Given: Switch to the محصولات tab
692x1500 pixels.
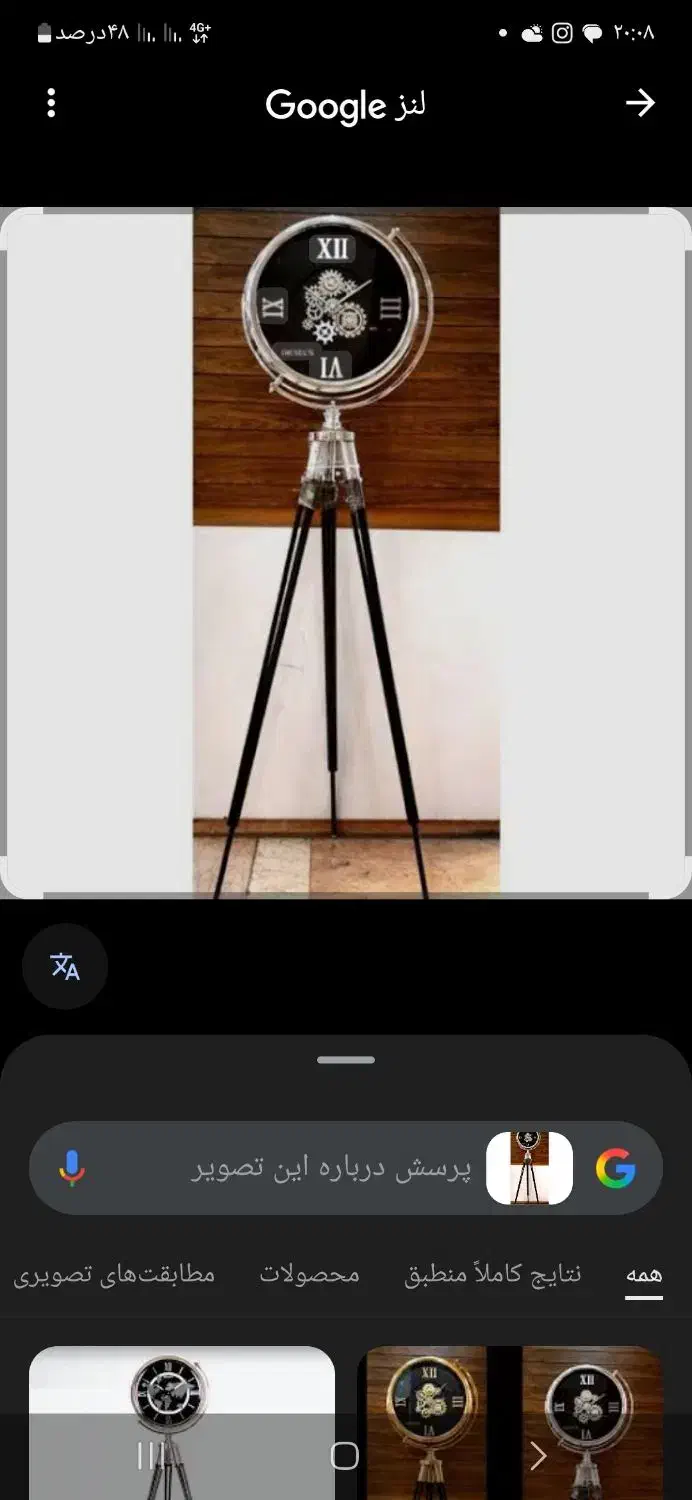Looking at the screenshot, I should pyautogui.click(x=309, y=1275).
